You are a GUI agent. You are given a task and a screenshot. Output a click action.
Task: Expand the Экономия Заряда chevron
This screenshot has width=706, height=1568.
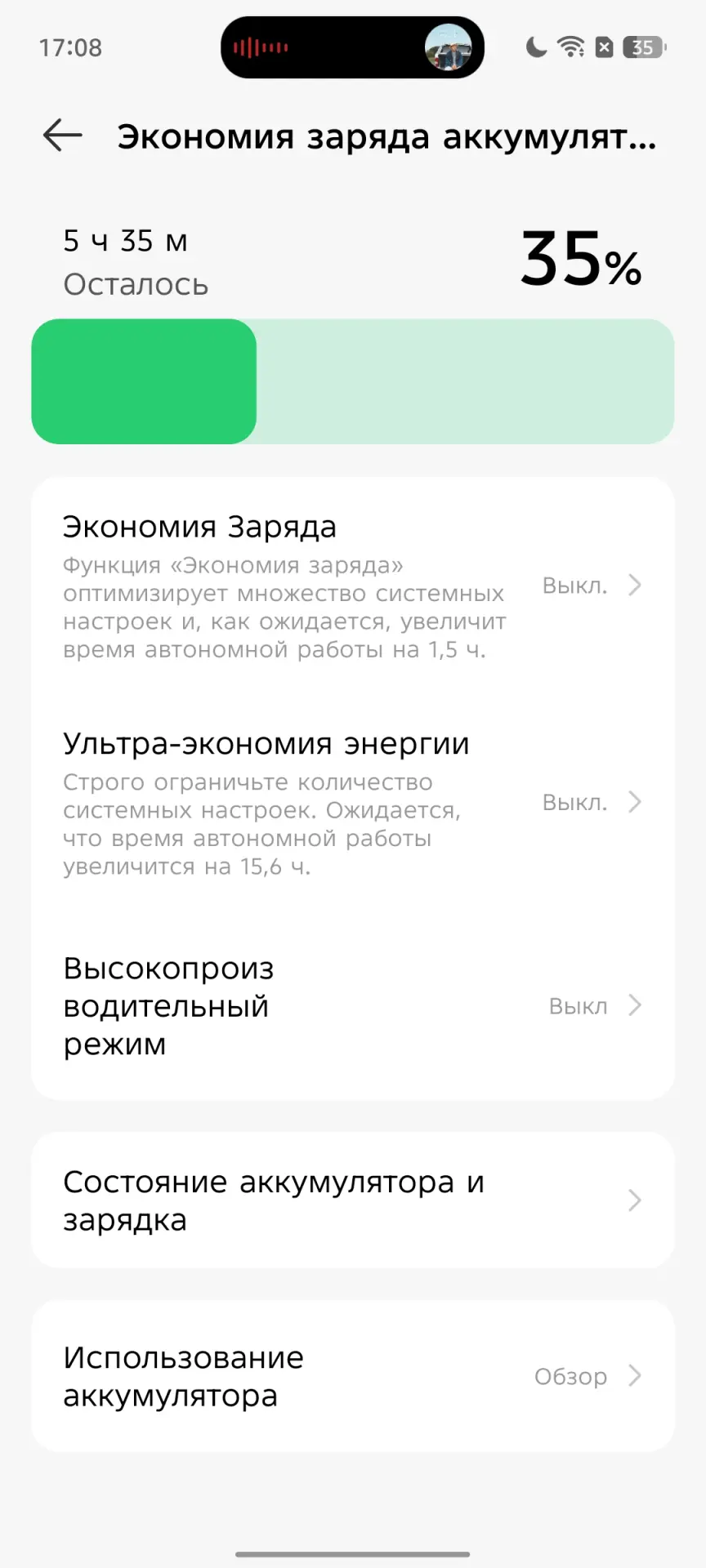click(x=636, y=585)
